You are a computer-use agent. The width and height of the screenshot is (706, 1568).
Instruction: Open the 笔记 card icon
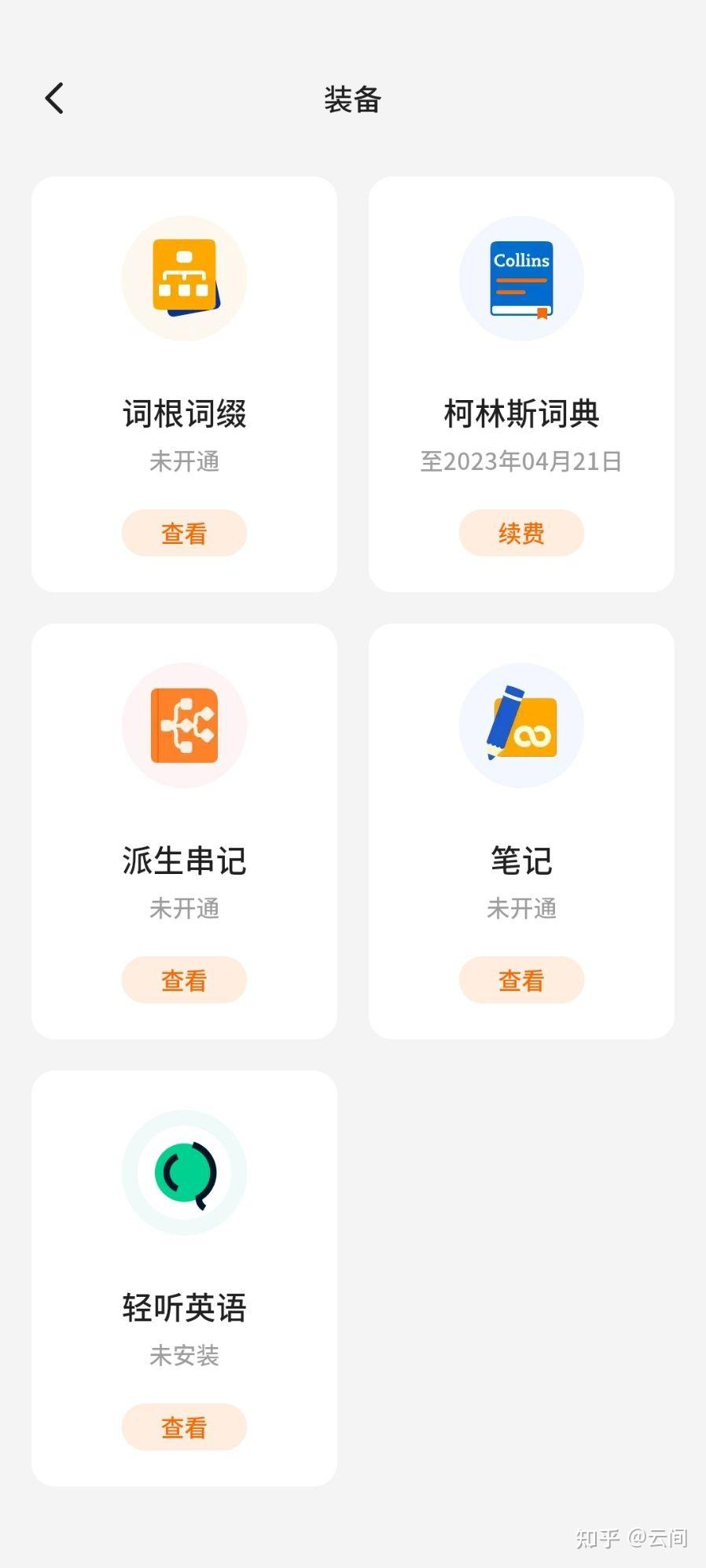coord(521,725)
